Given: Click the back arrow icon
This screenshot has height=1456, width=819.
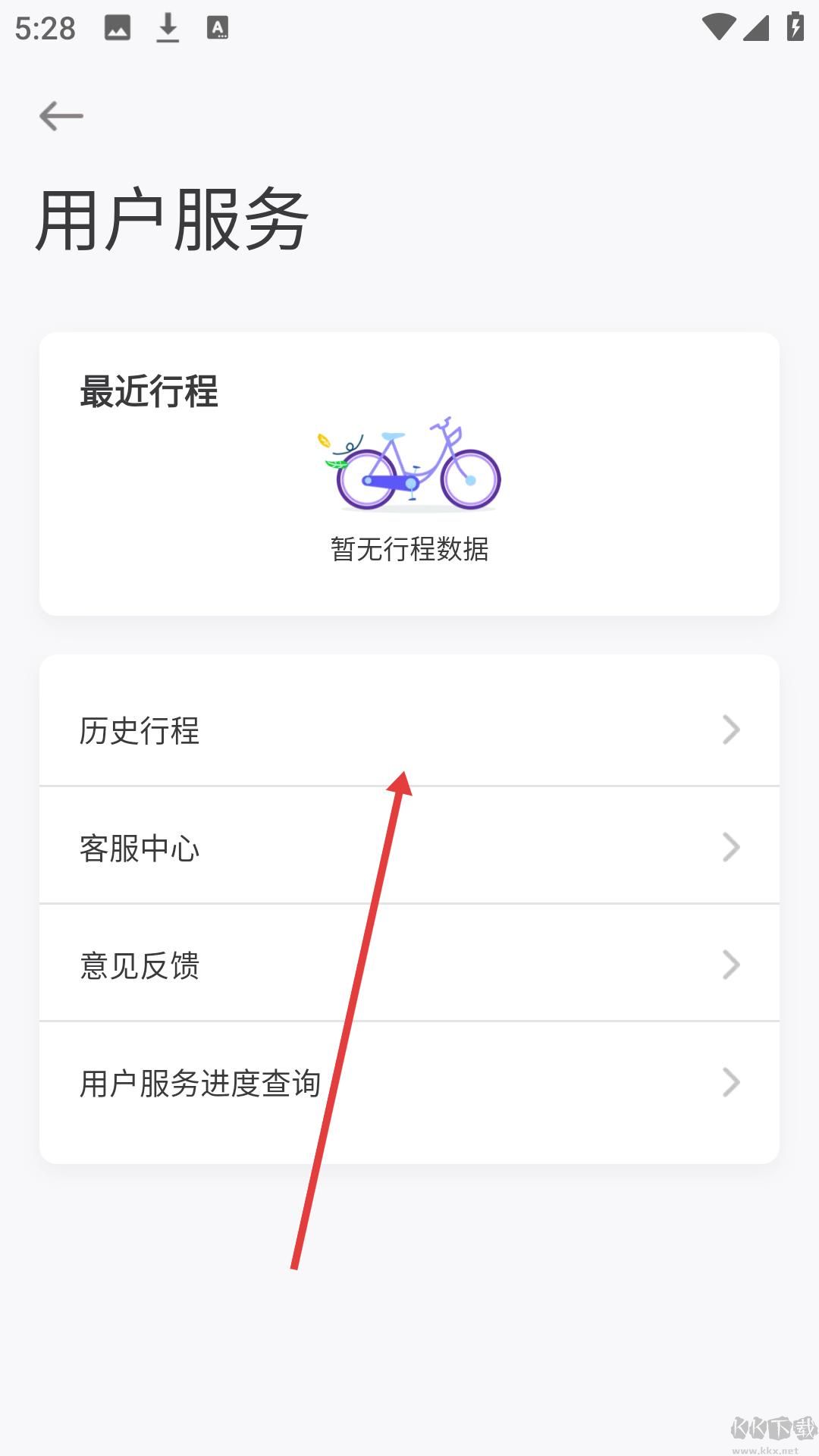Looking at the screenshot, I should [x=61, y=116].
